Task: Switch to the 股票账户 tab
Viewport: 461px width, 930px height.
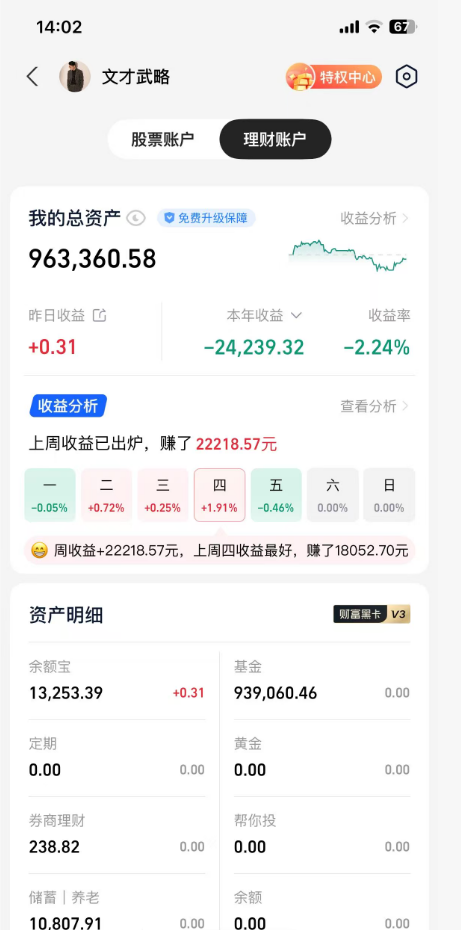Action: tap(163, 139)
